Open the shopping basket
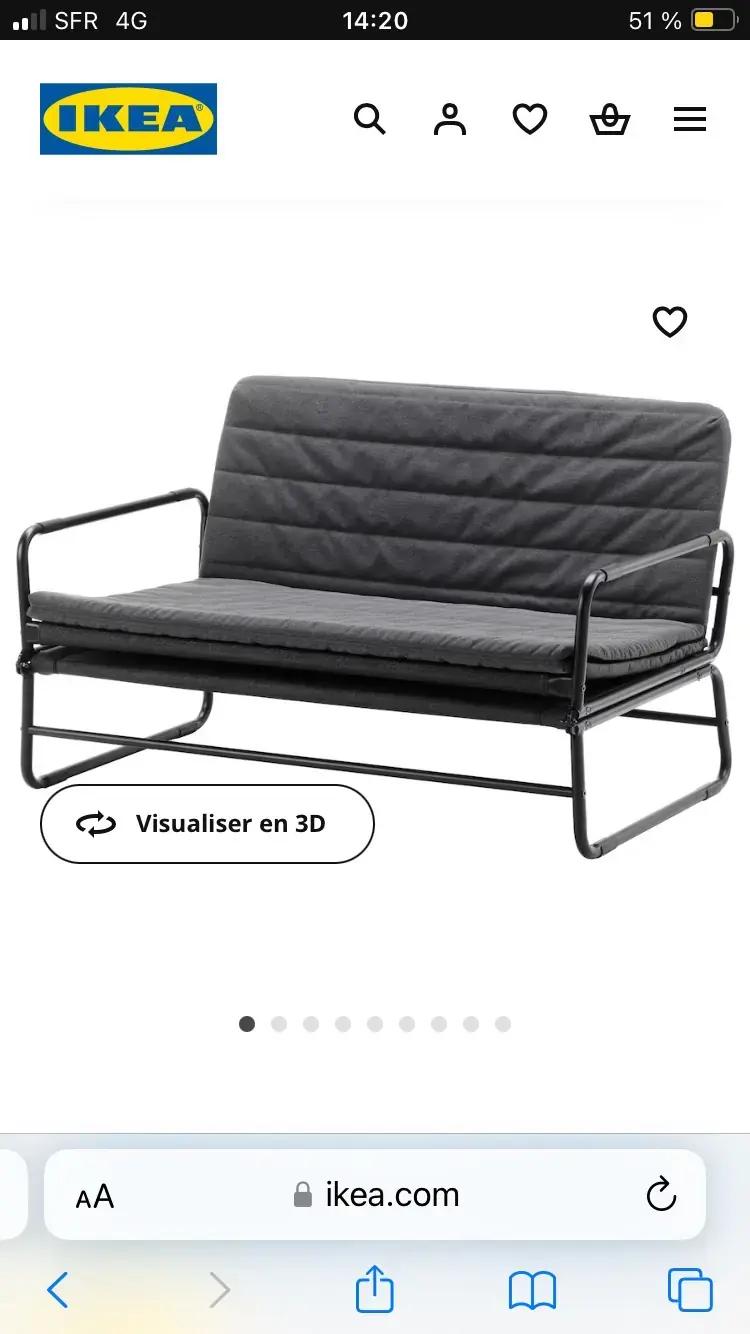 coord(610,120)
